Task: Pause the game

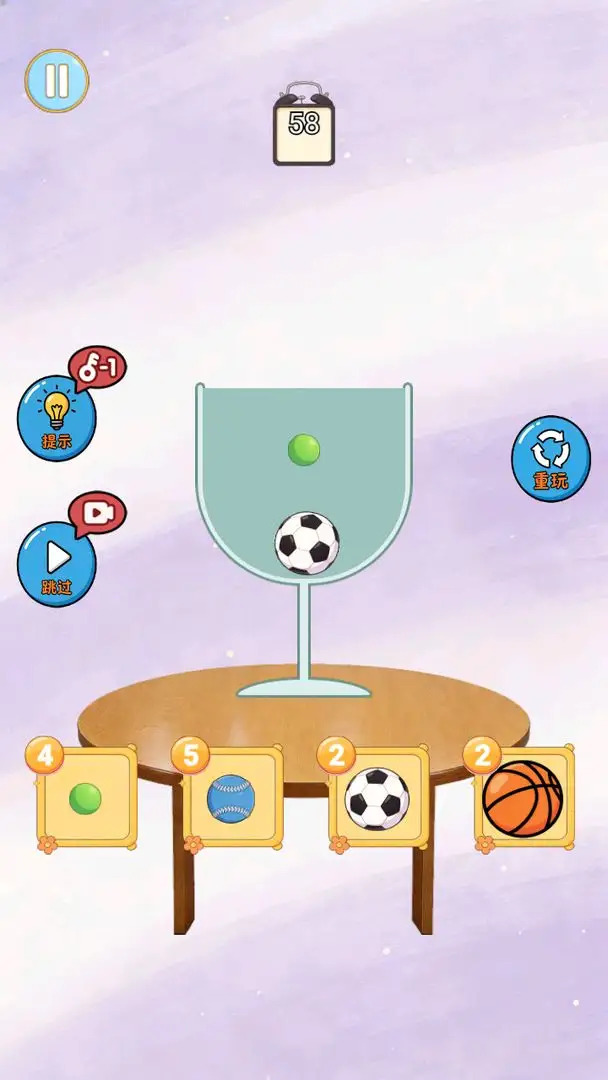Action: [57, 81]
